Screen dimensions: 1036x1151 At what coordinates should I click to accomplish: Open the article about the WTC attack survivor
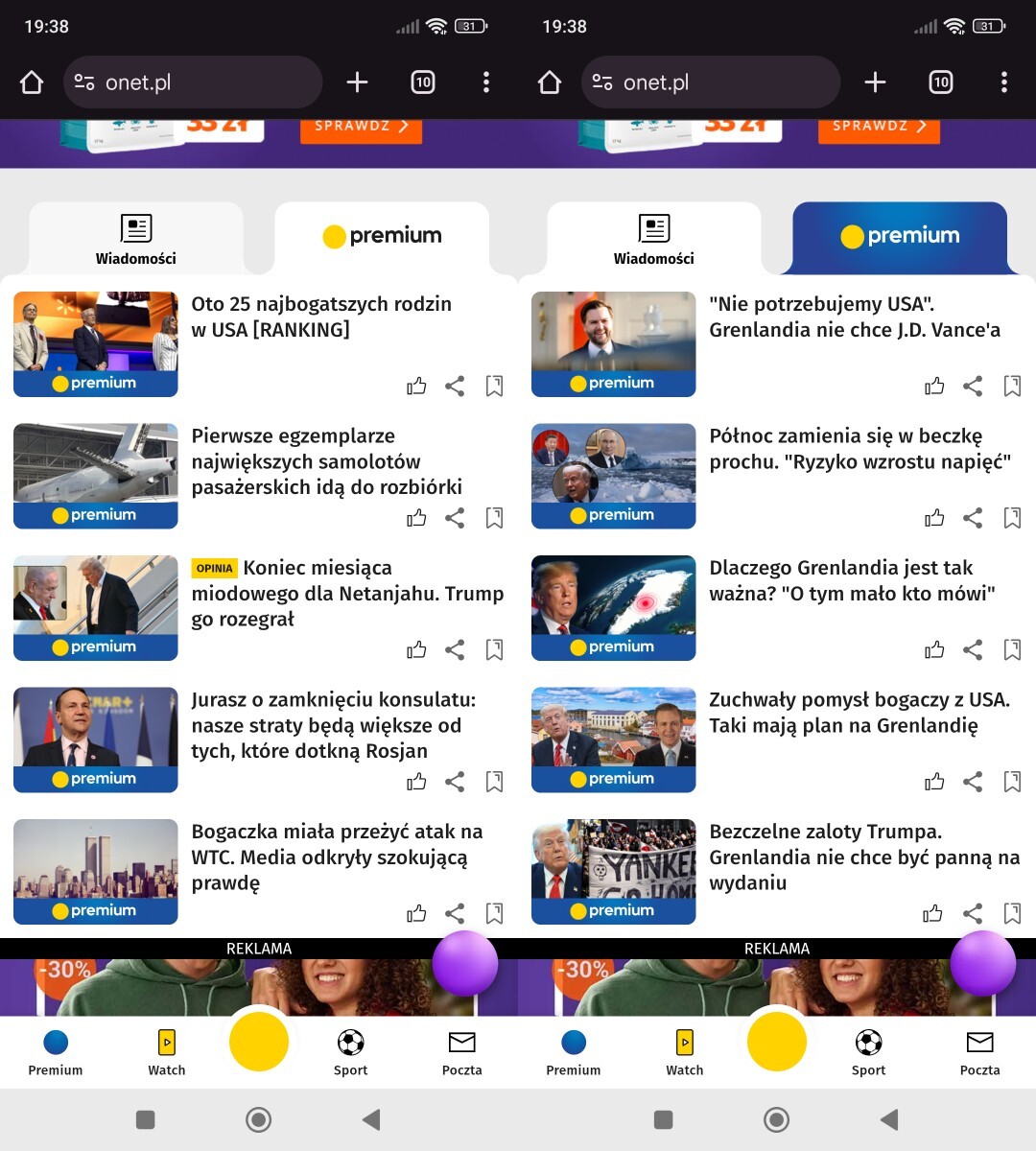[337, 857]
